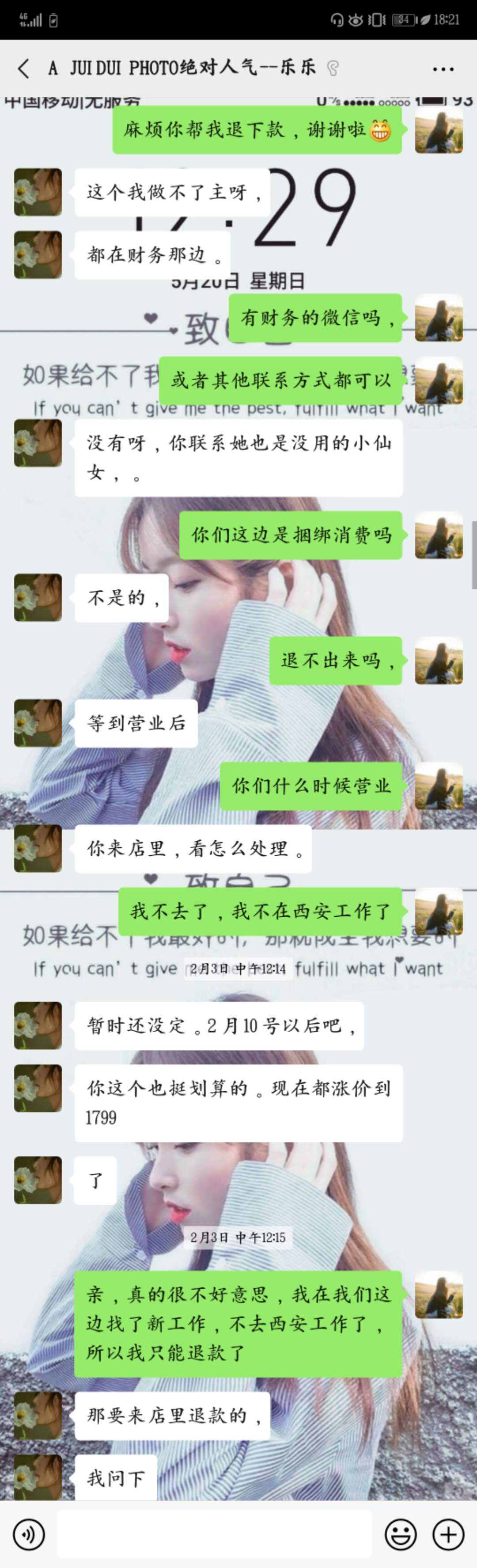477x1568 pixels.
Task: Open the plus attachments panel
Action: 448,1534
